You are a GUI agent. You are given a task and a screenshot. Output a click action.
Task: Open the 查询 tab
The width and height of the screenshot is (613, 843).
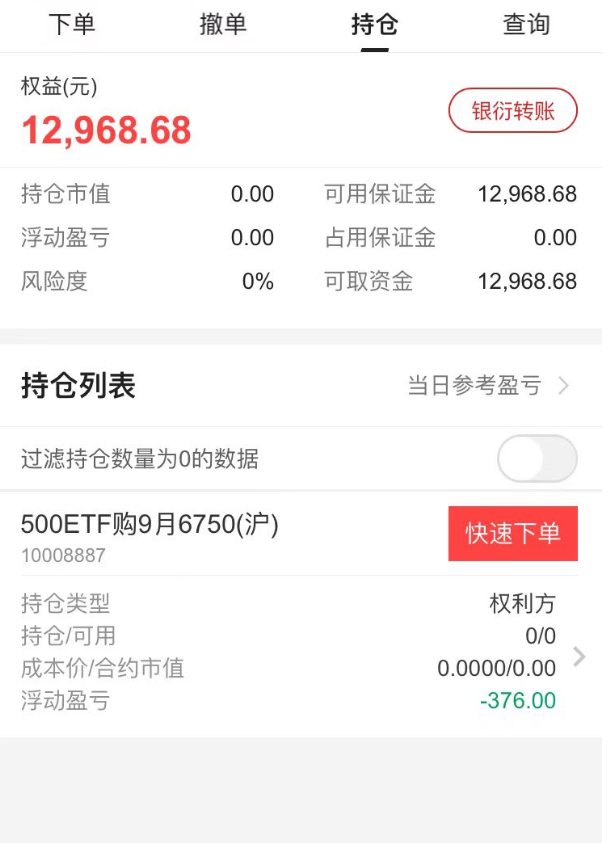(x=526, y=25)
